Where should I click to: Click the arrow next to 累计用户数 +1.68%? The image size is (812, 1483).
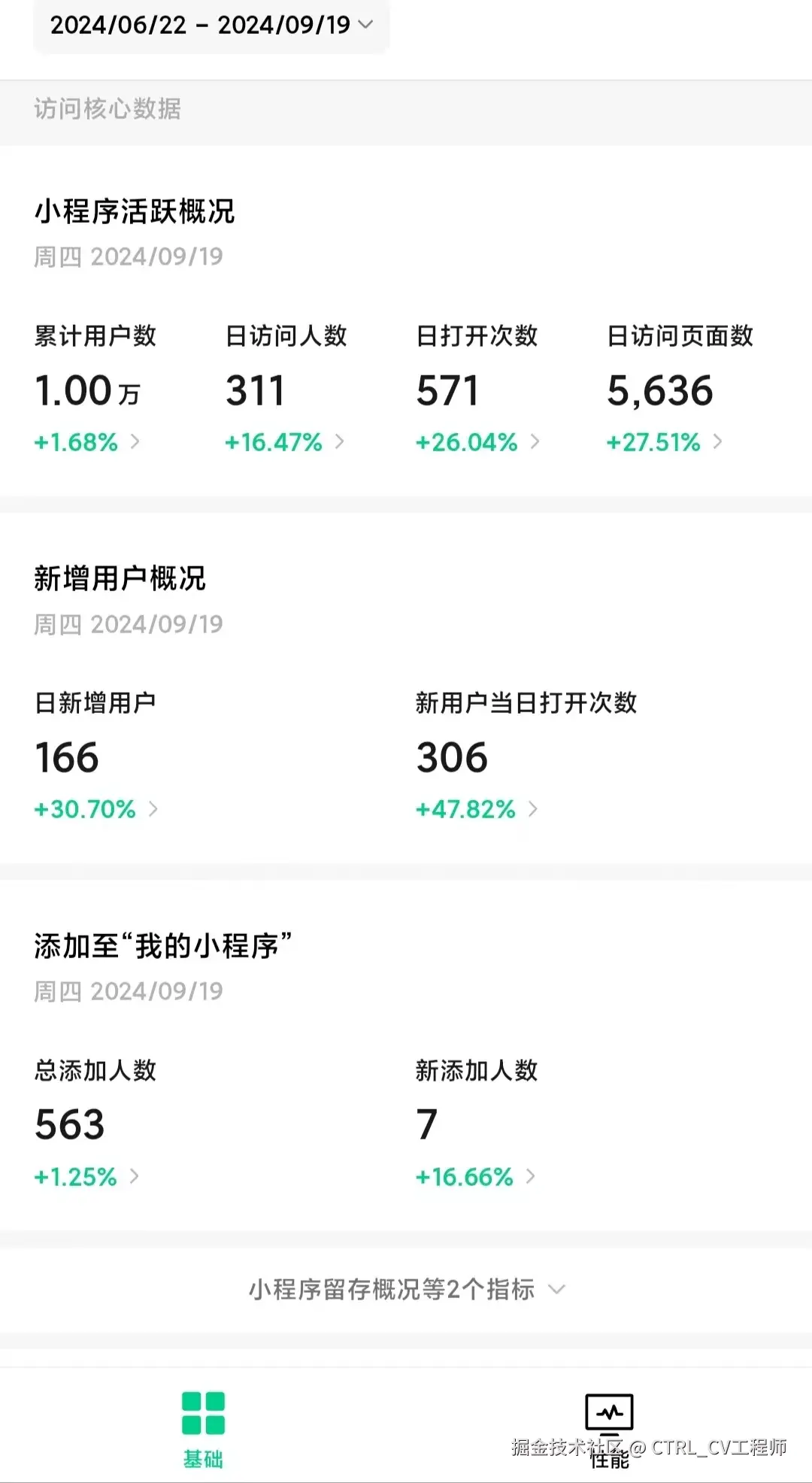pos(139,443)
